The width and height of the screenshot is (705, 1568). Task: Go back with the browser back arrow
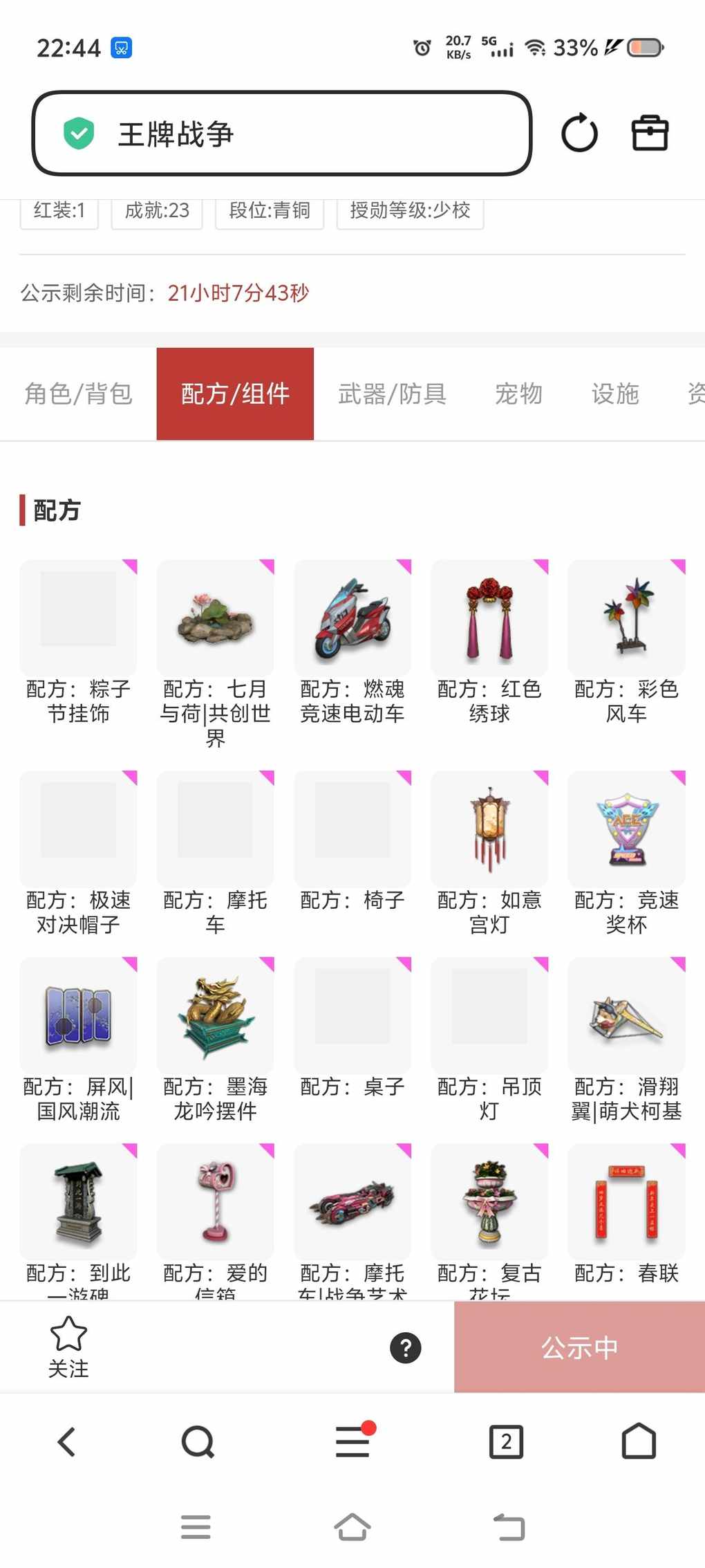coord(67,1442)
